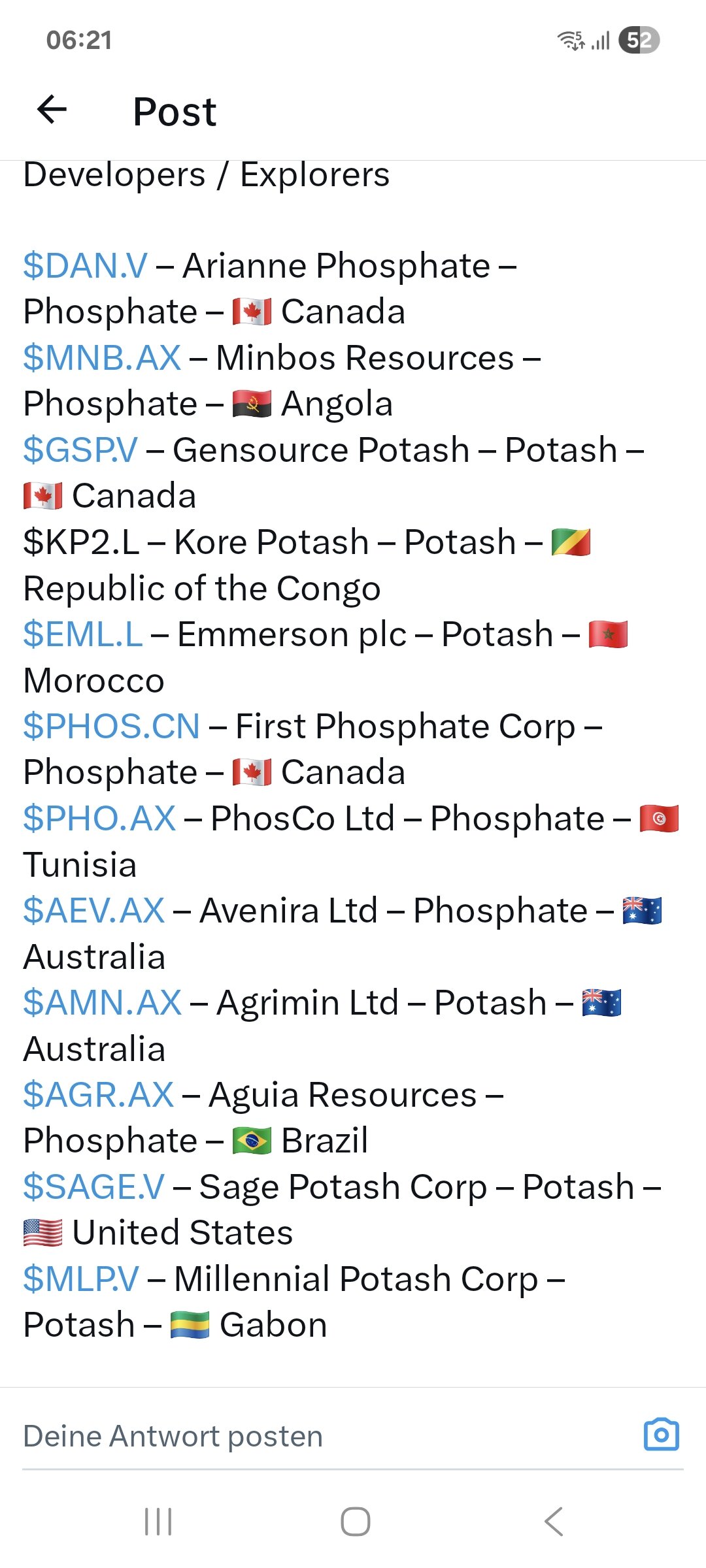Go to the home screen

click(x=355, y=1522)
